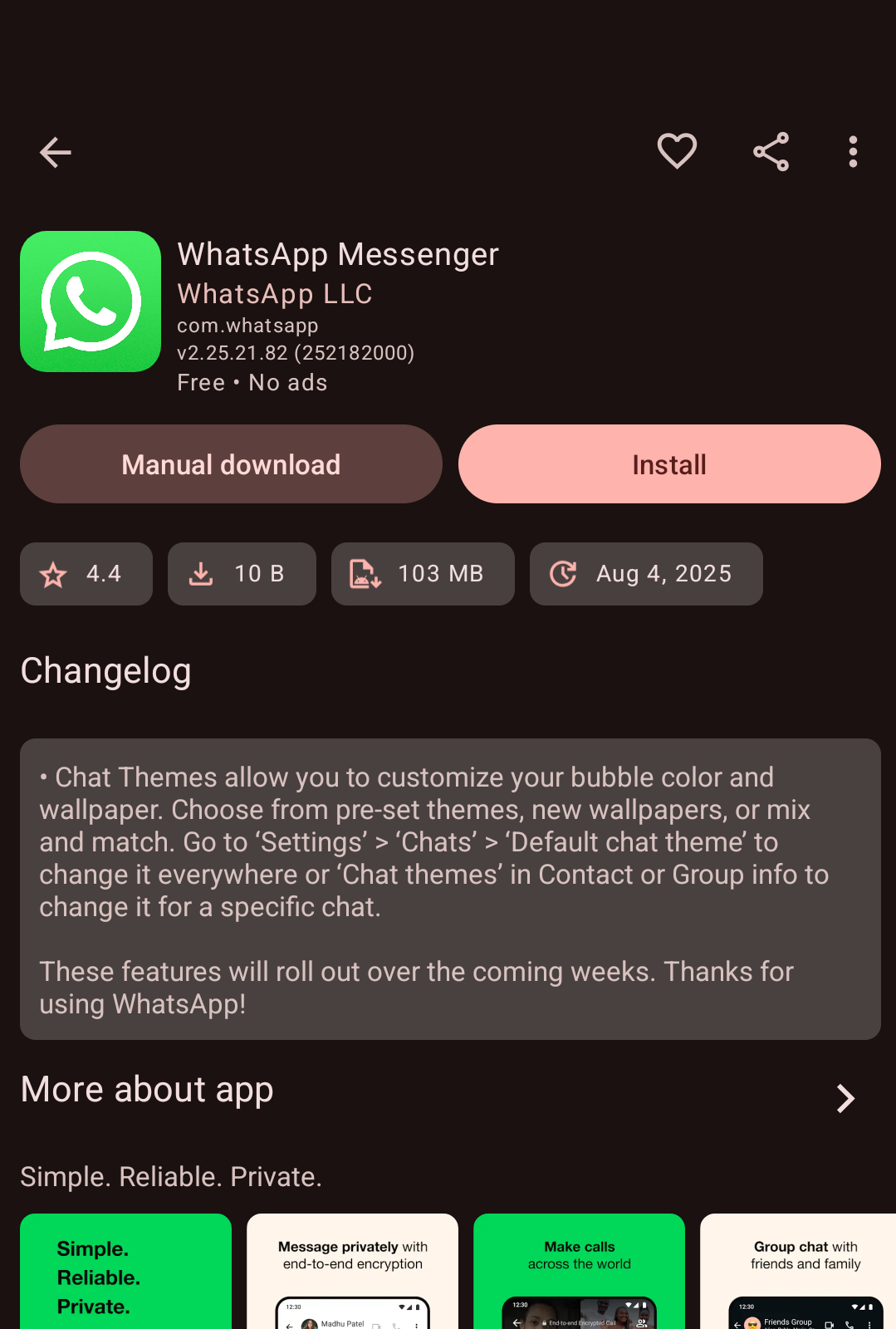The height and width of the screenshot is (1329, 896).
Task: Add WhatsApp to favorites with the heart icon
Action: click(x=677, y=151)
